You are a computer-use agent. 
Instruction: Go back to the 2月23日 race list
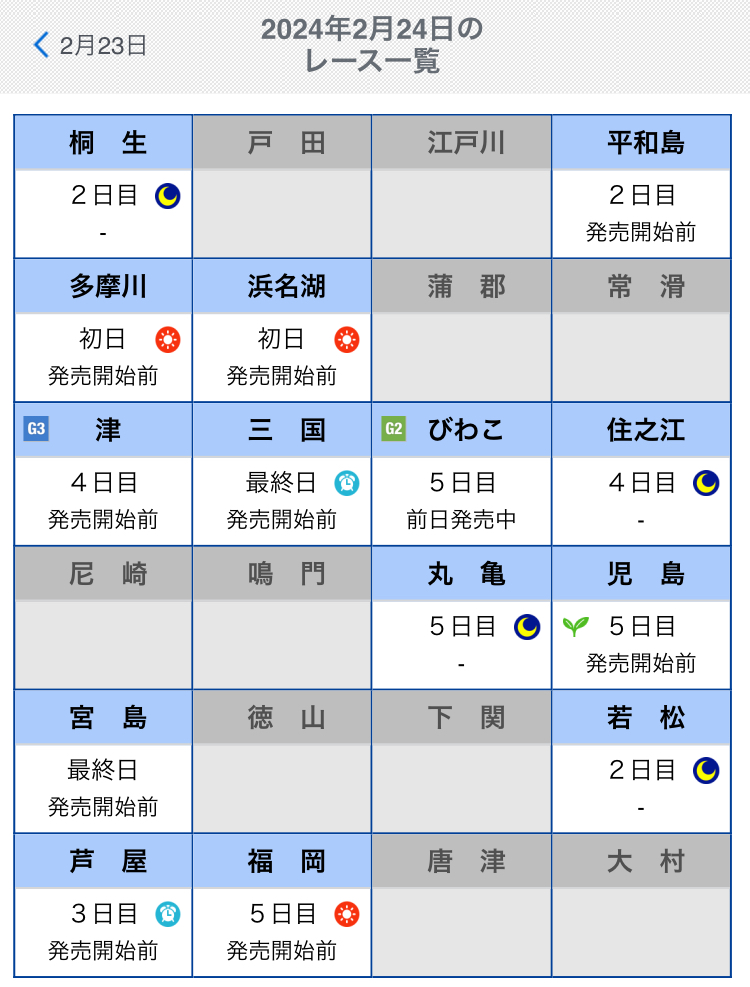[x=90, y=45]
